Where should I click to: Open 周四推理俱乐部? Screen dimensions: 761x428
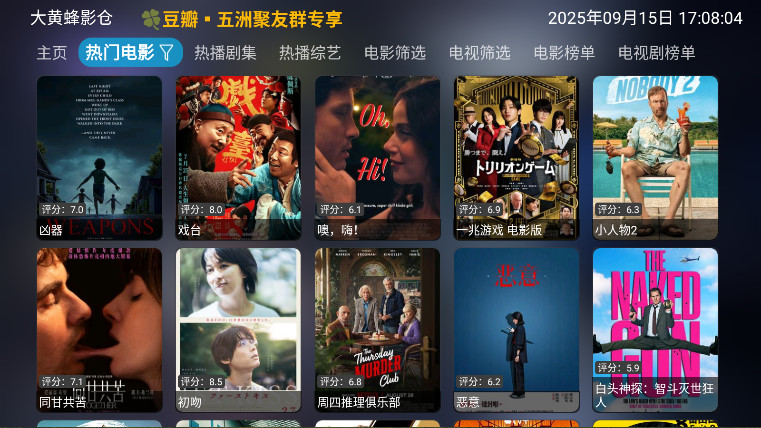point(377,330)
